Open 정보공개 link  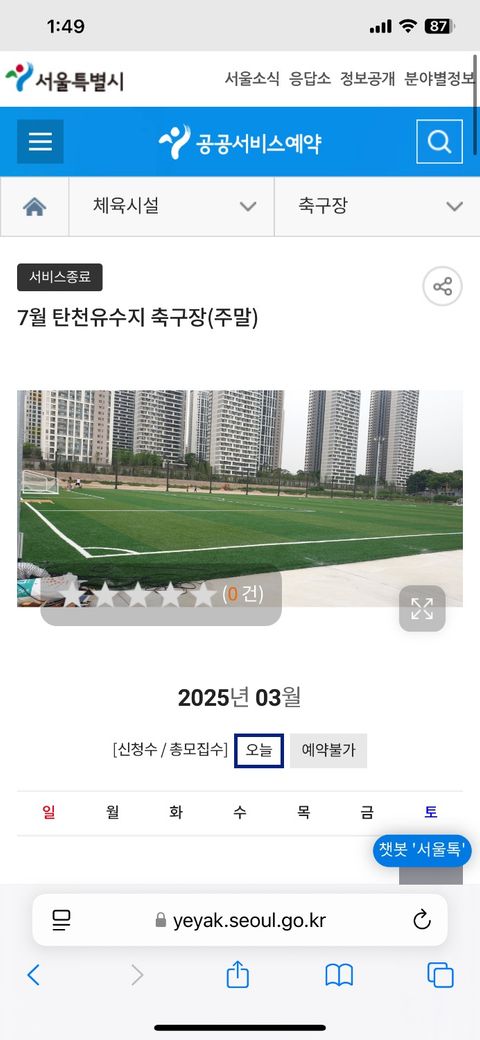[x=367, y=79]
